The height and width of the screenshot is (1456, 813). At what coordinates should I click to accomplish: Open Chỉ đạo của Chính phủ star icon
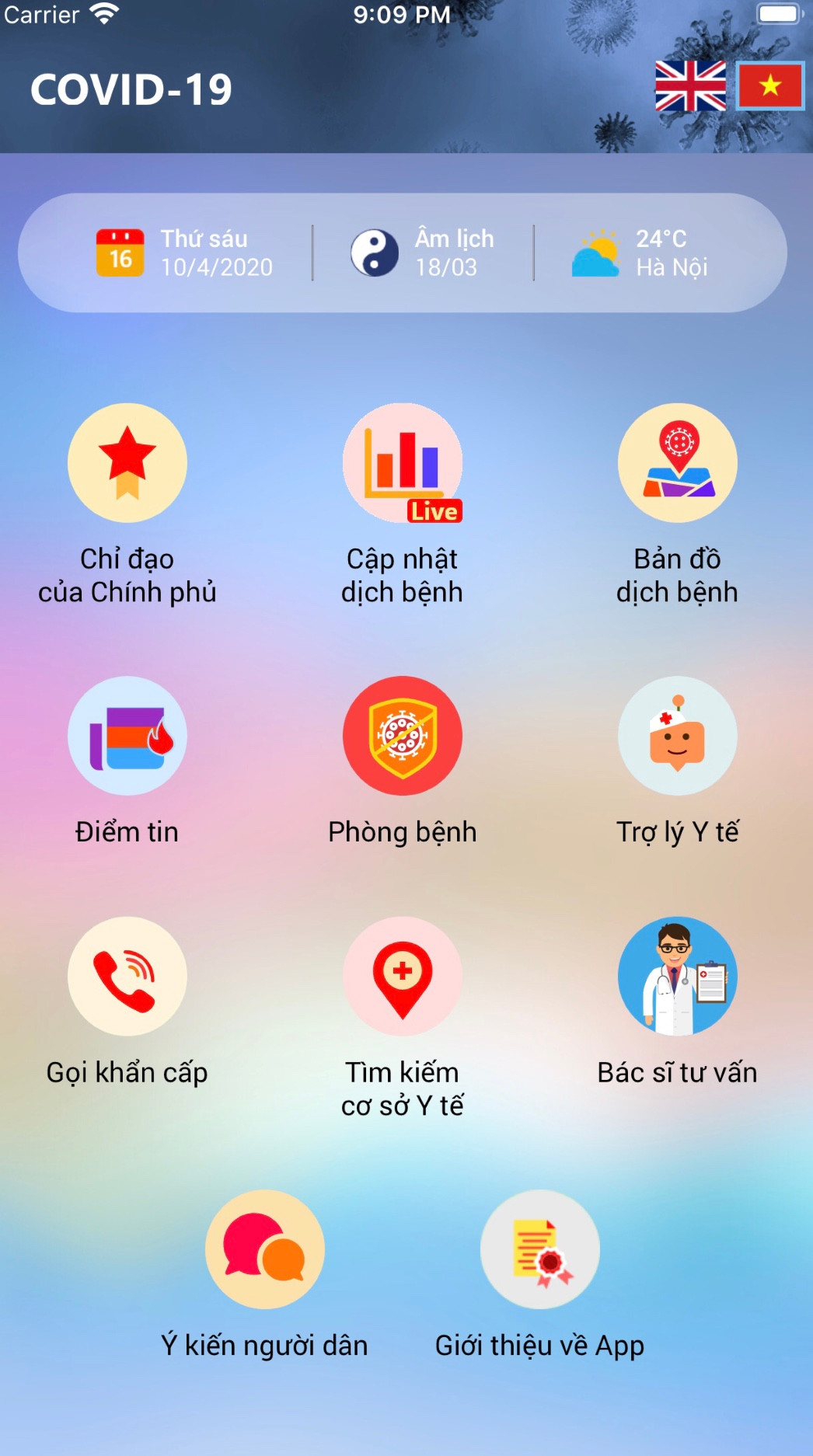[127, 462]
